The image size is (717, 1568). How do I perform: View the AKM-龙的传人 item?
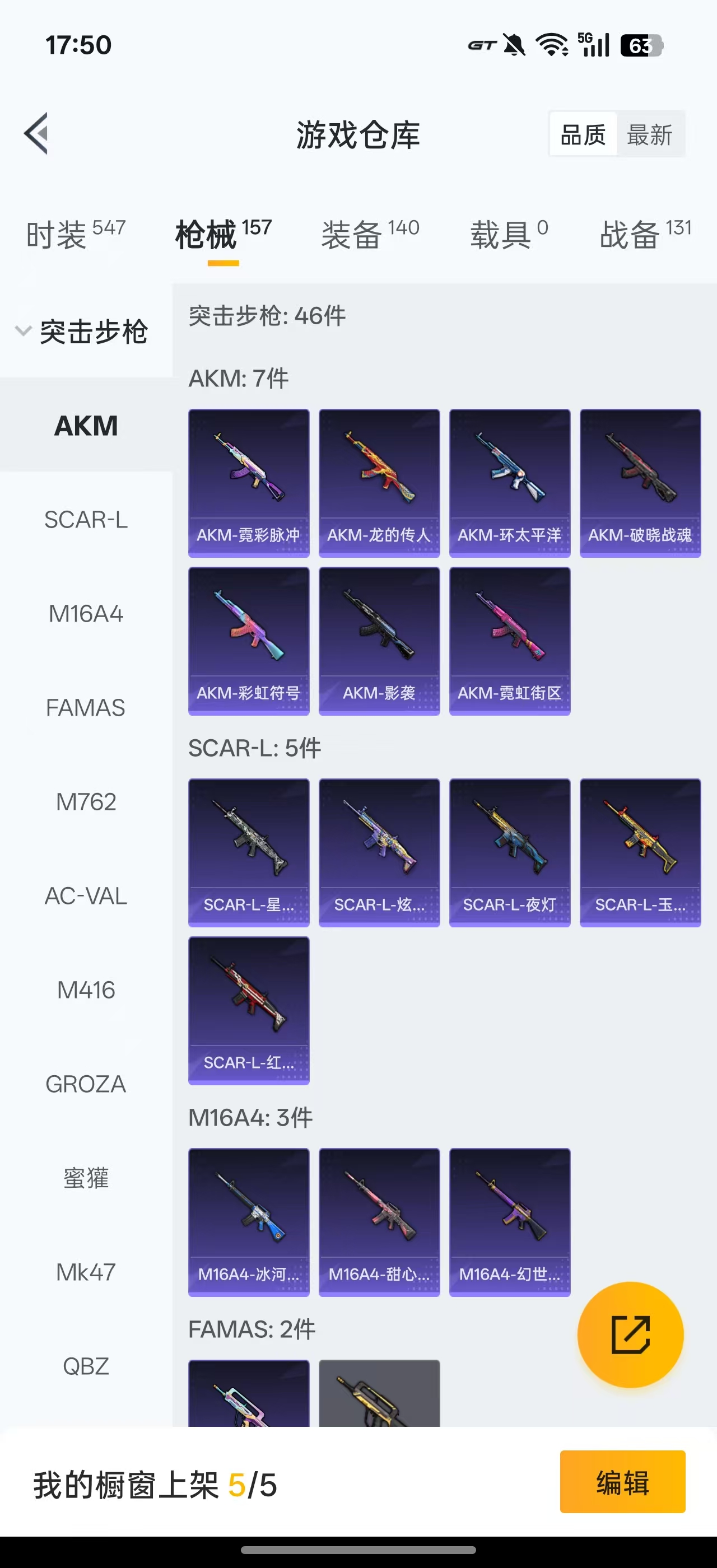click(379, 483)
